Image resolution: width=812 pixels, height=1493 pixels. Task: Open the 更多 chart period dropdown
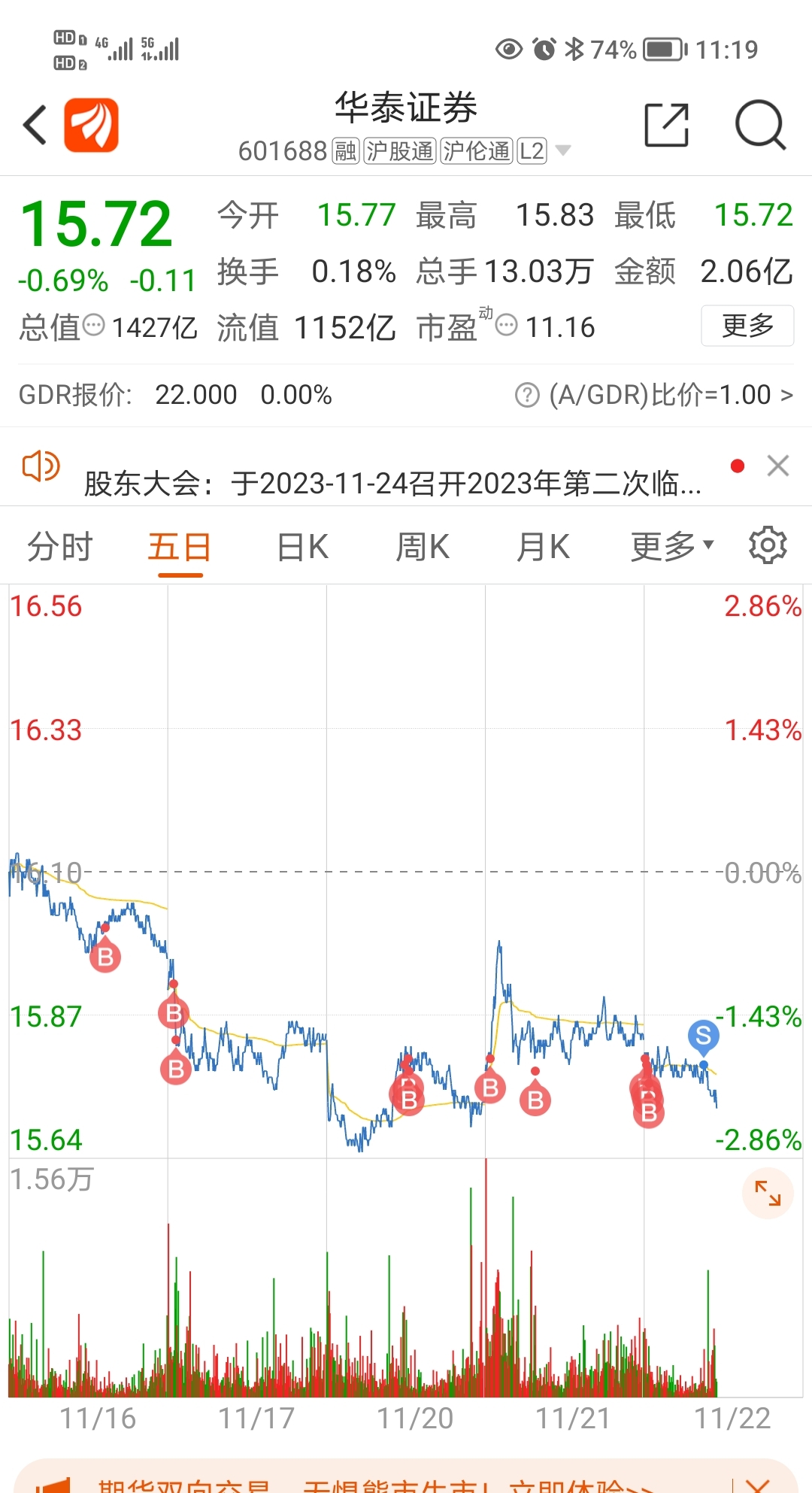[x=672, y=547]
